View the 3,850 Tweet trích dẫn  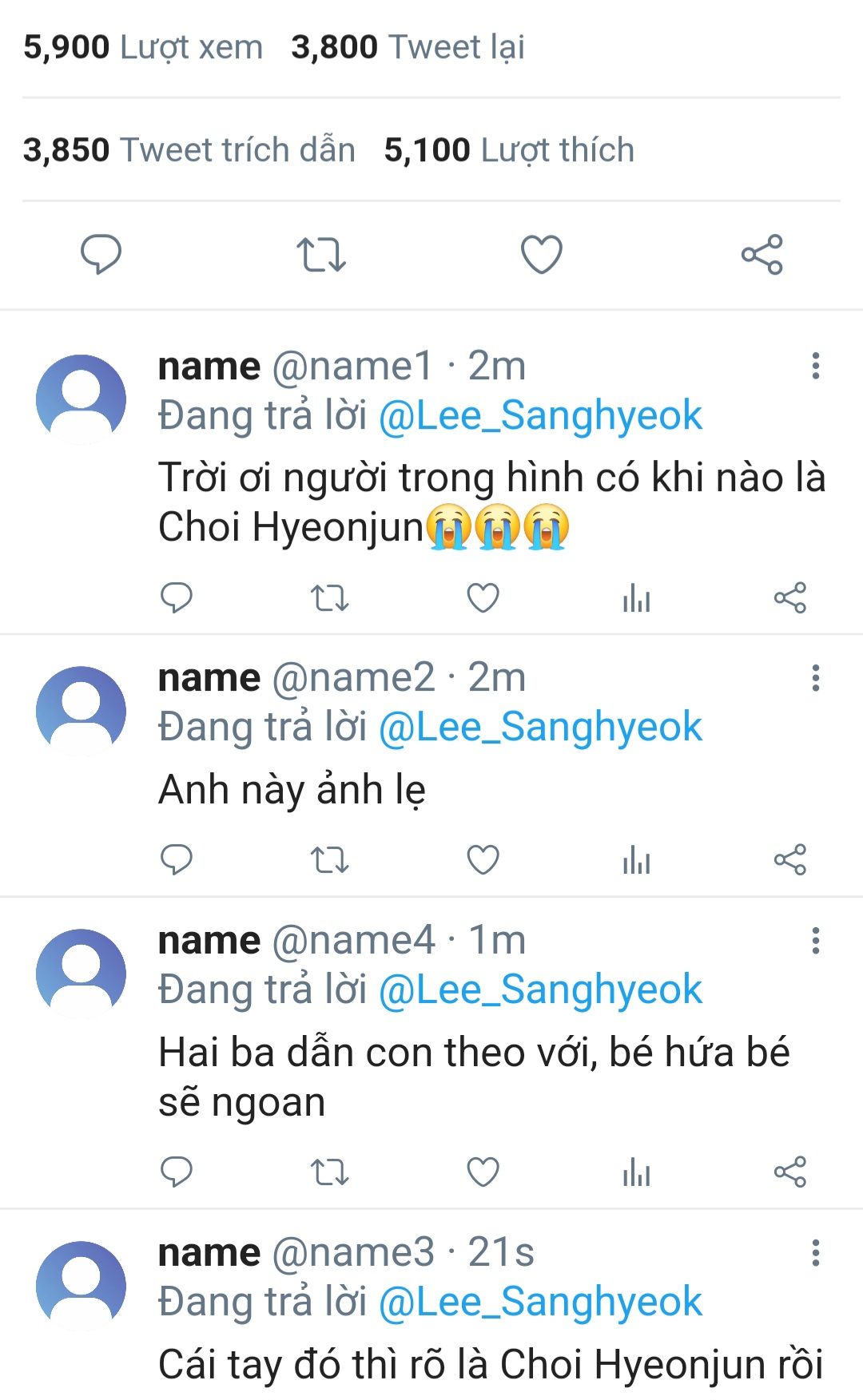pos(189,150)
